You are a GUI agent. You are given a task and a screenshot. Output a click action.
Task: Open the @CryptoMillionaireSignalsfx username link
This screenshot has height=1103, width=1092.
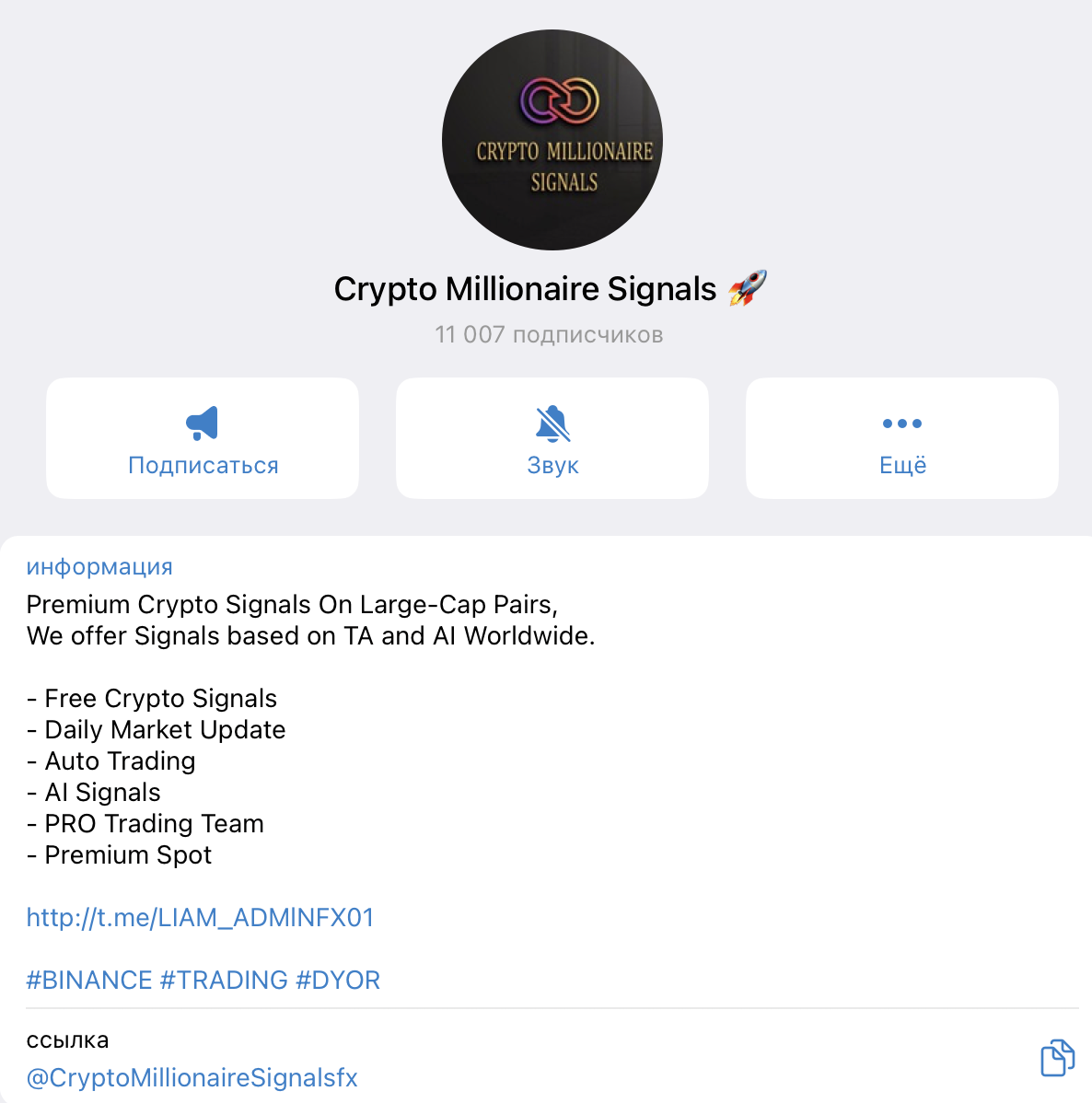192,1078
